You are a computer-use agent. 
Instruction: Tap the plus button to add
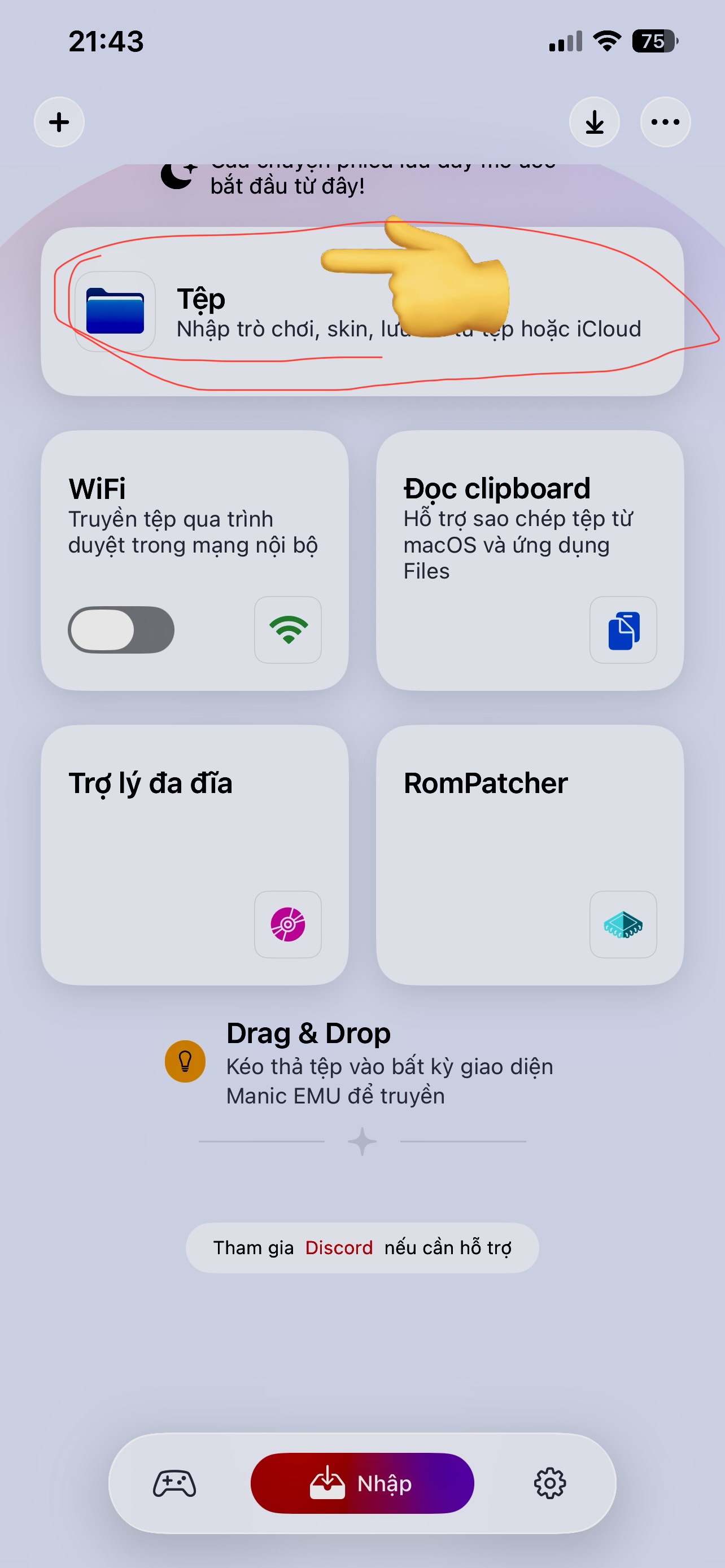[59, 122]
